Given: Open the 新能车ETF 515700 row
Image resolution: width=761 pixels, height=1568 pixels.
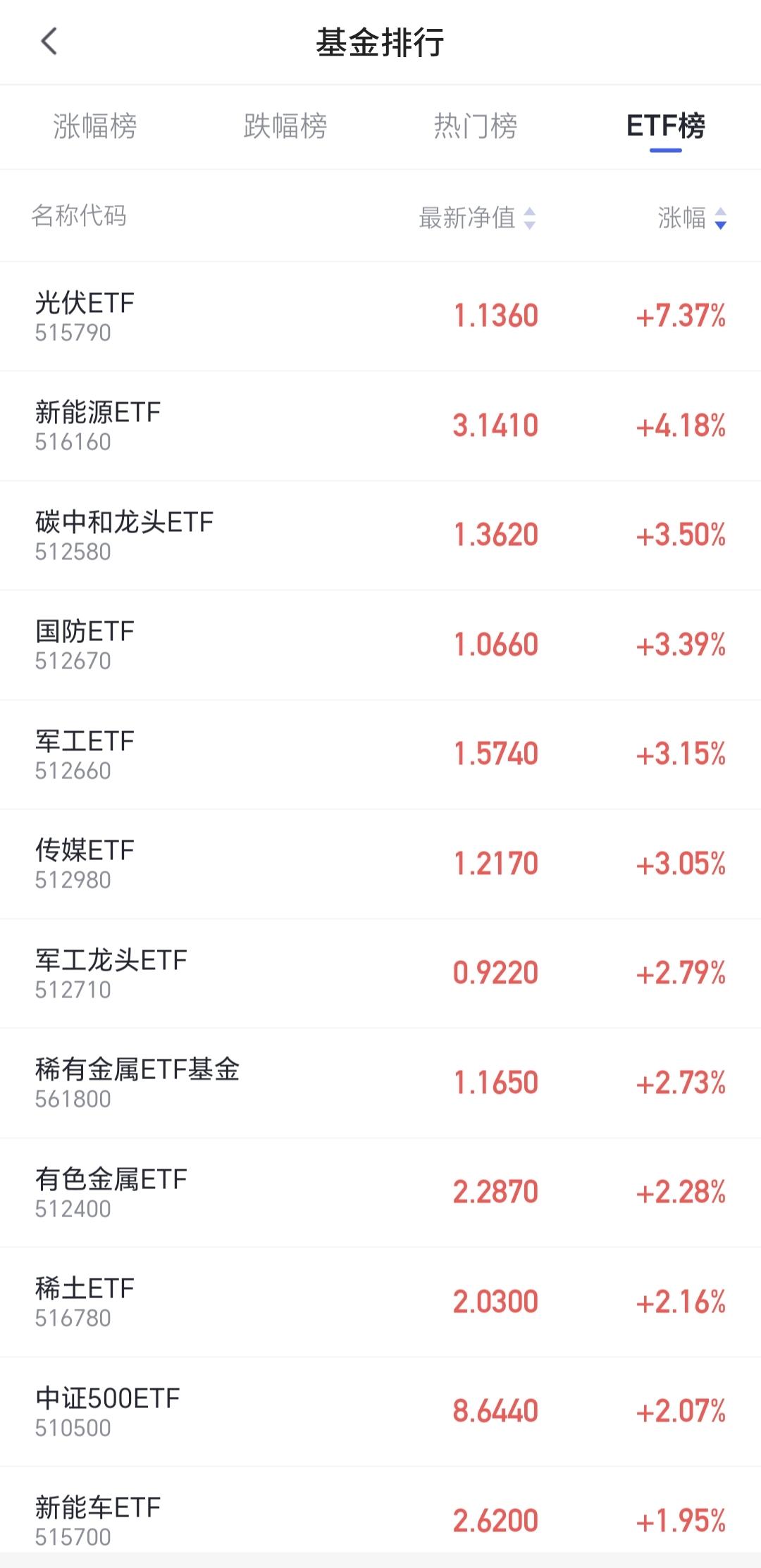Looking at the screenshot, I should click(380, 1520).
